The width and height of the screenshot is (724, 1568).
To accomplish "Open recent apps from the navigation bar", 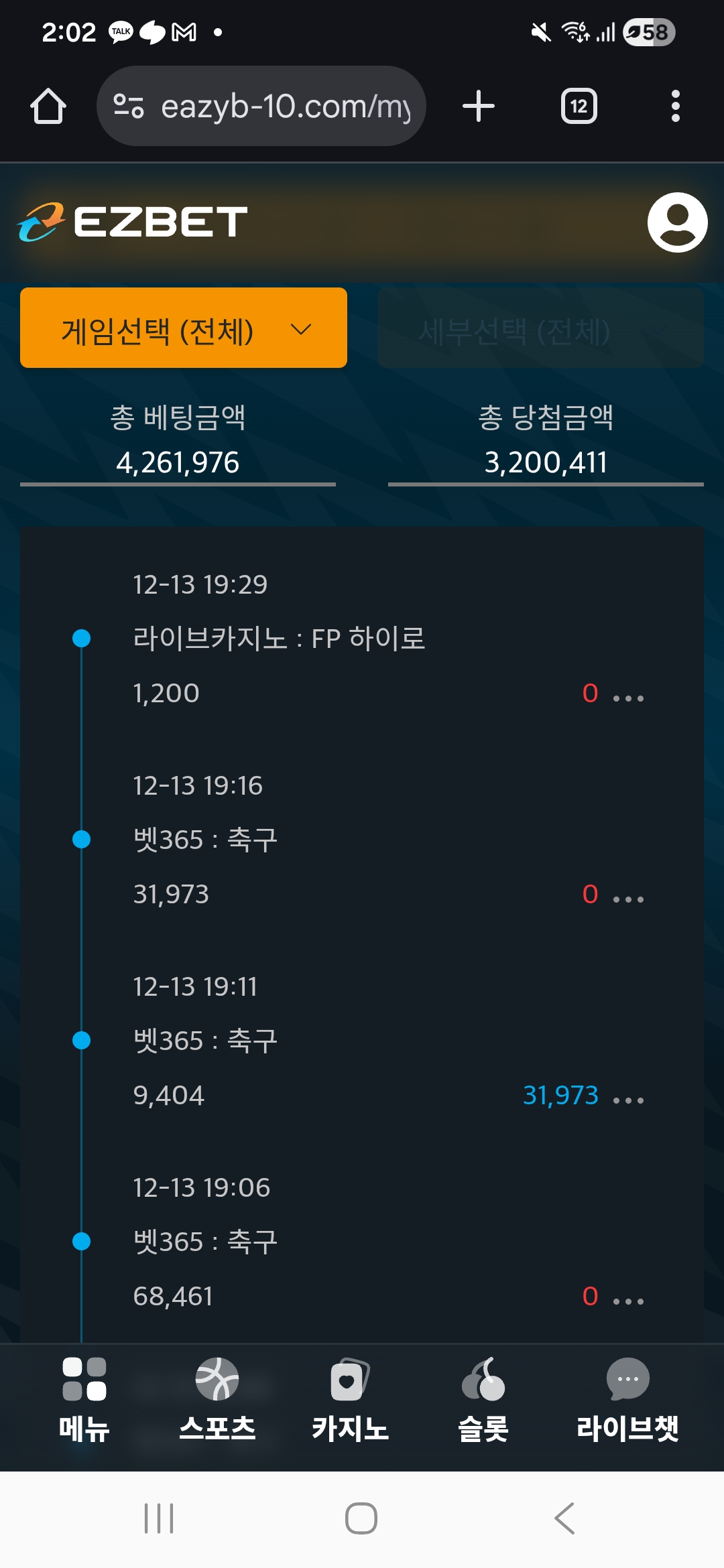I will (159, 1518).
